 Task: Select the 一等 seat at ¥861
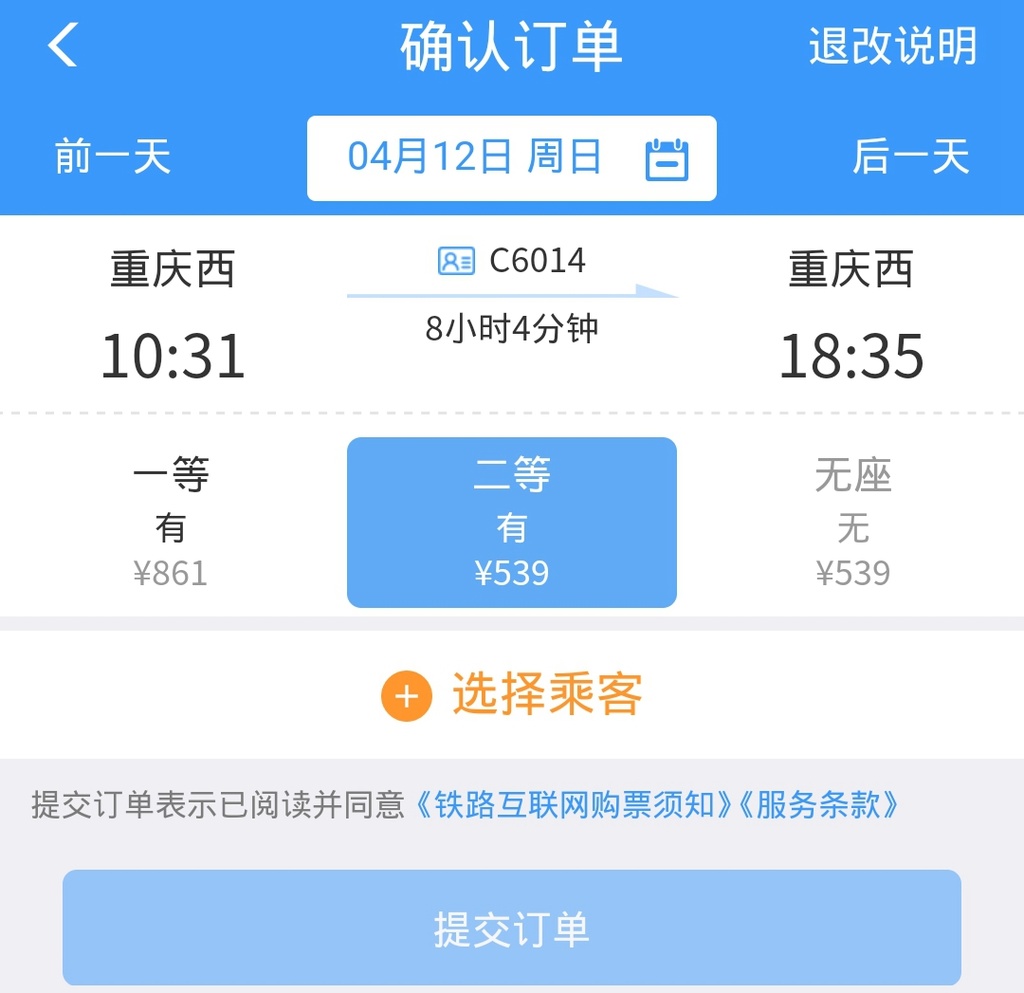(170, 522)
